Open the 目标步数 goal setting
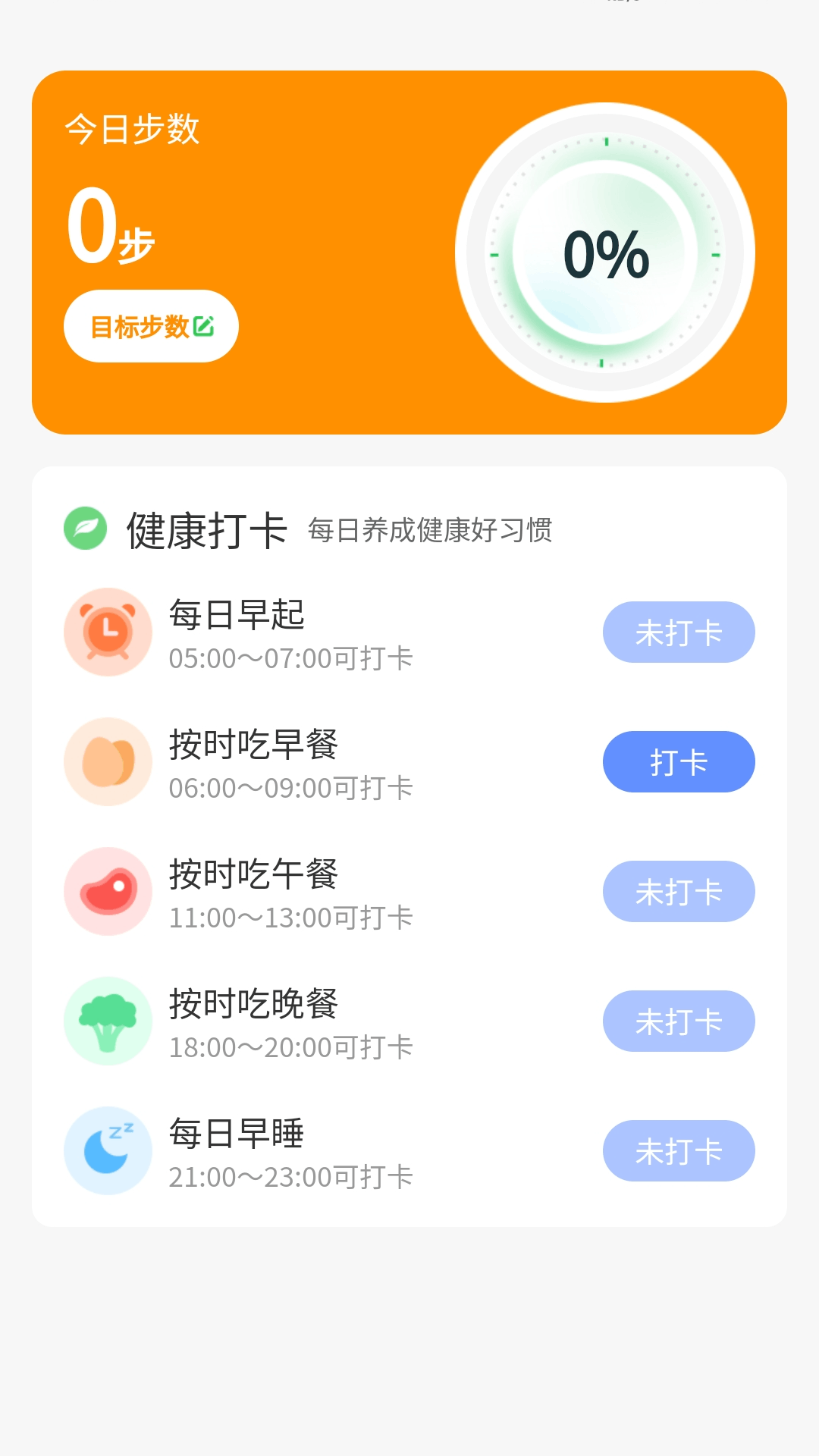This screenshot has width=819, height=1456. [x=150, y=325]
